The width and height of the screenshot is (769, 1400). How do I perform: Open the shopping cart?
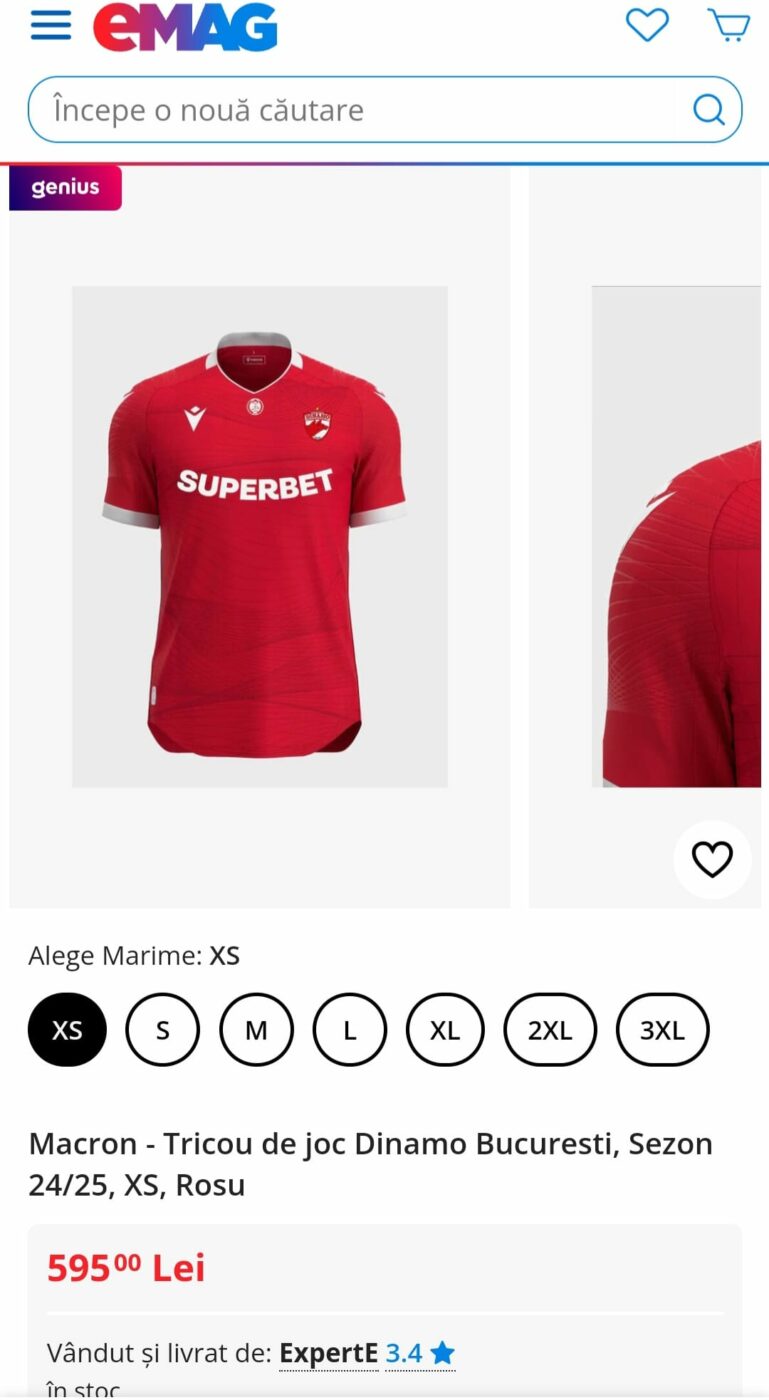[x=729, y=25]
